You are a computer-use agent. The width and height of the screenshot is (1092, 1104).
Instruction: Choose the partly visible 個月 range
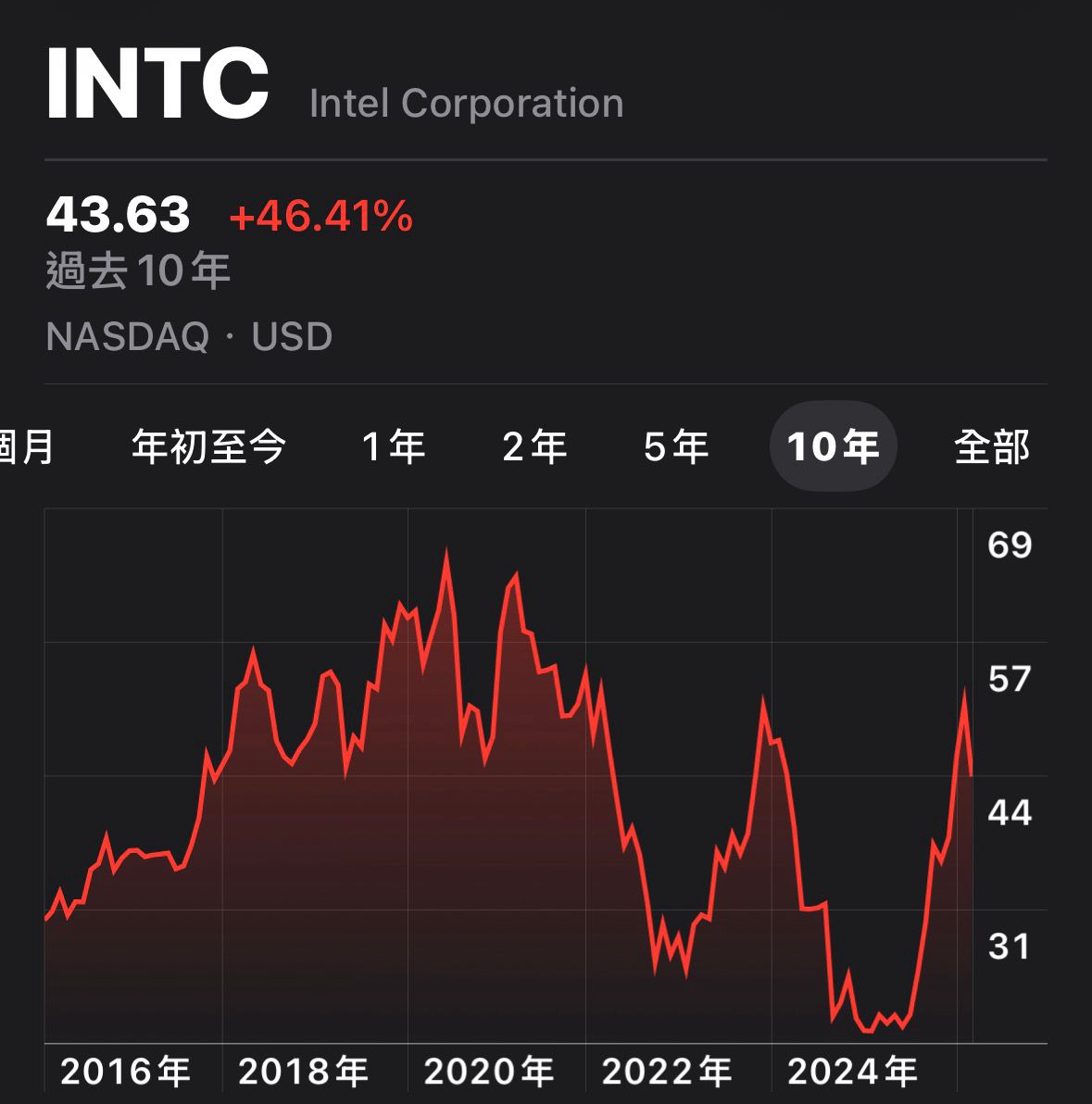(26, 447)
